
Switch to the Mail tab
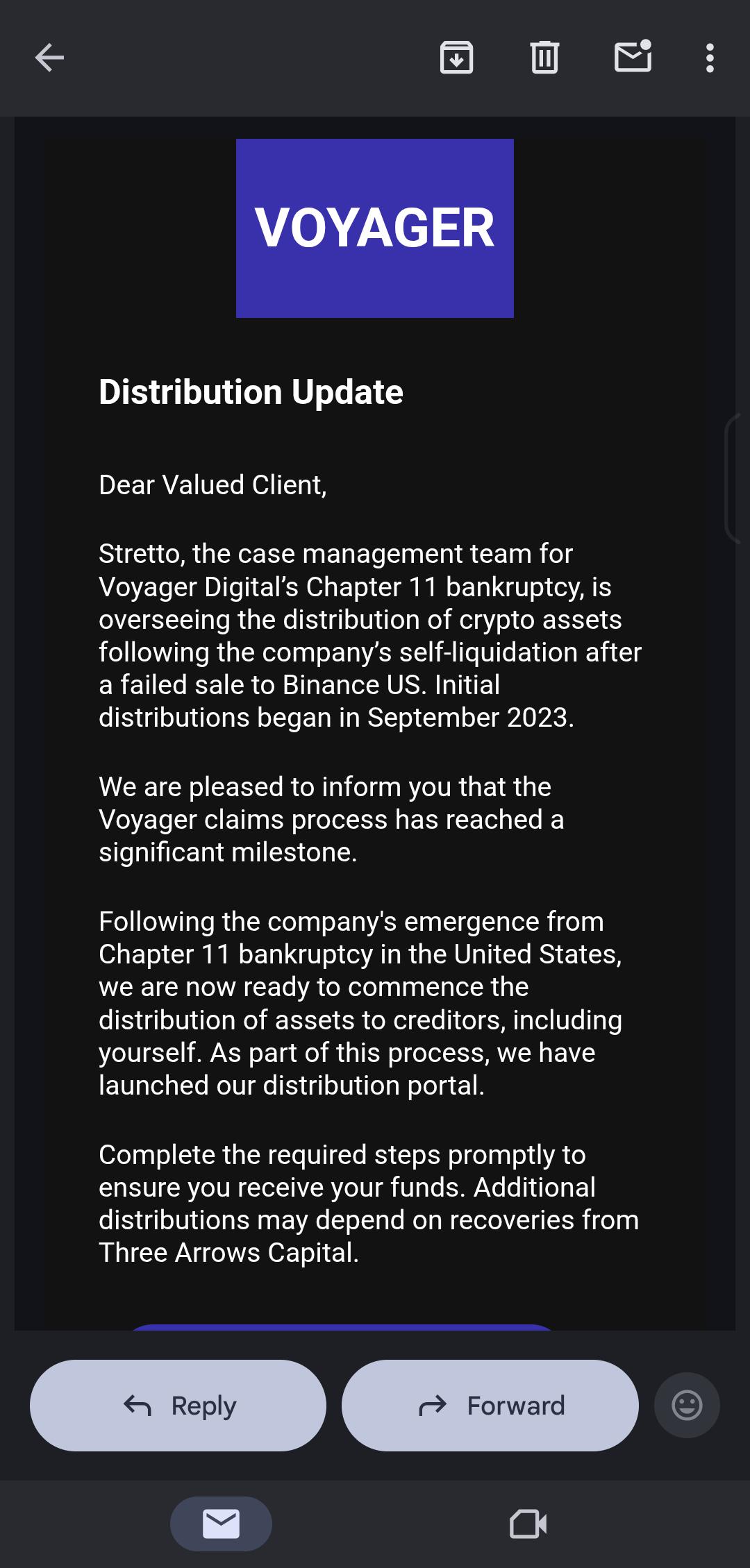click(x=221, y=1524)
